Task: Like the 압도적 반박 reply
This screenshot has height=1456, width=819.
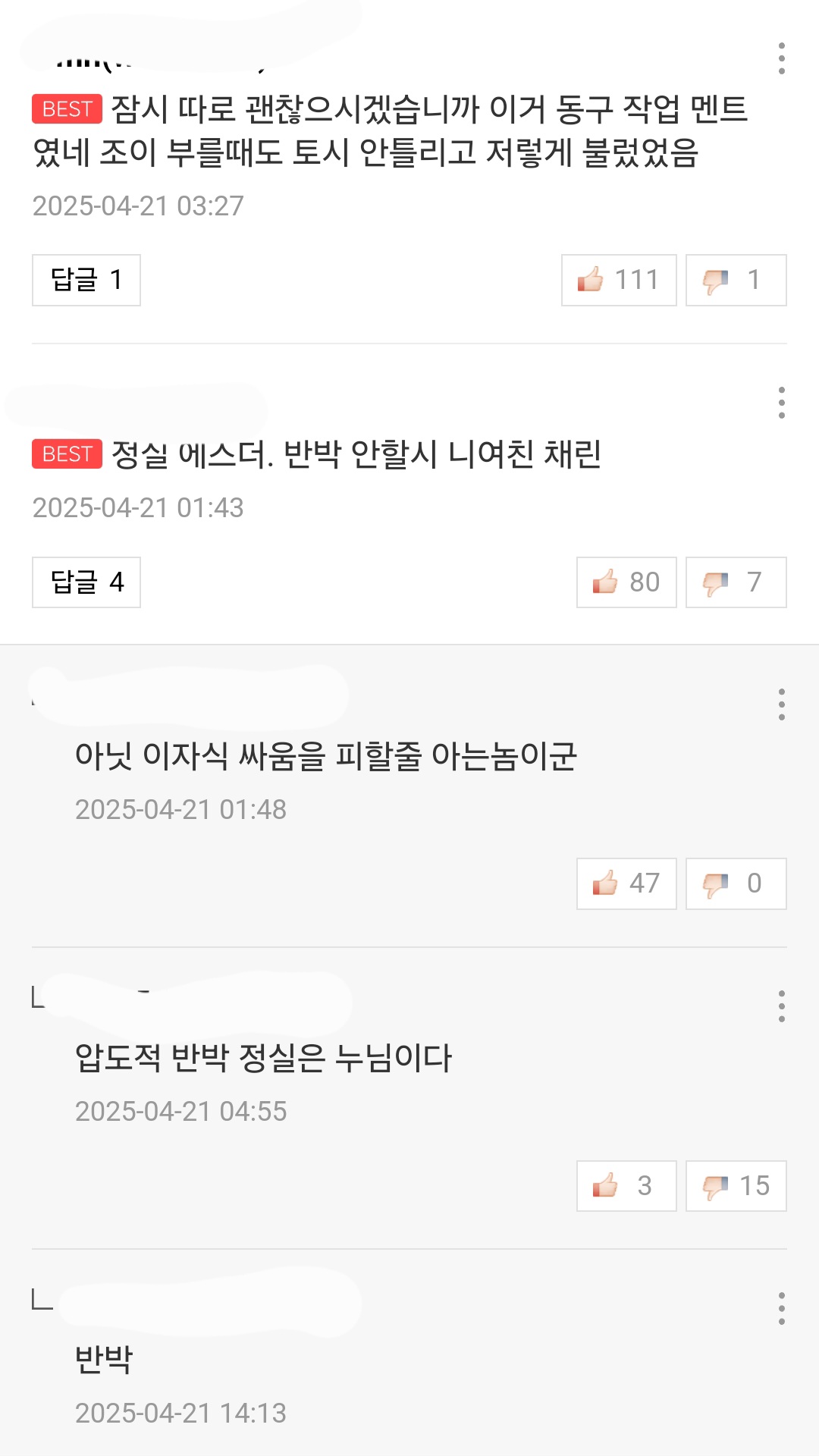Action: pos(626,1186)
